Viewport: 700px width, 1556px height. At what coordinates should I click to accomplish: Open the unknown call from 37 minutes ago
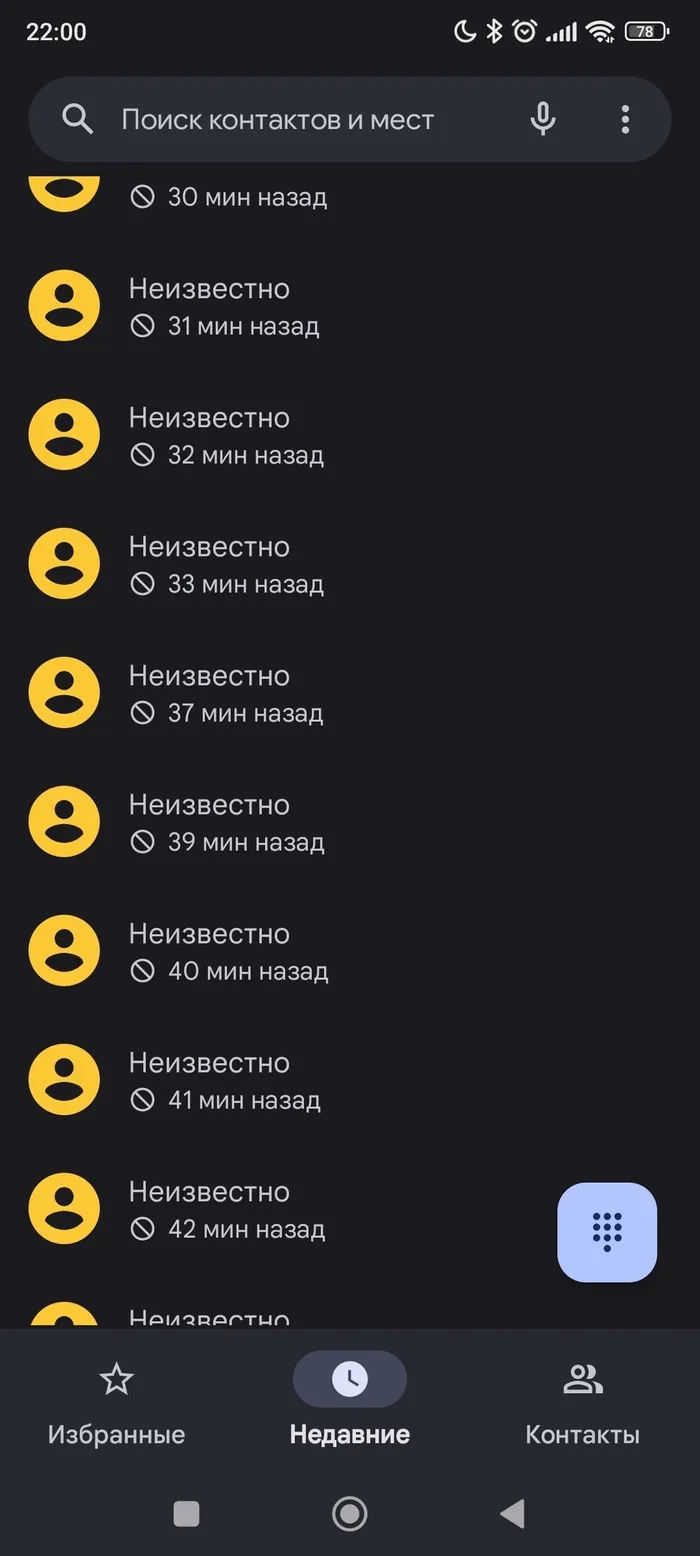350,693
